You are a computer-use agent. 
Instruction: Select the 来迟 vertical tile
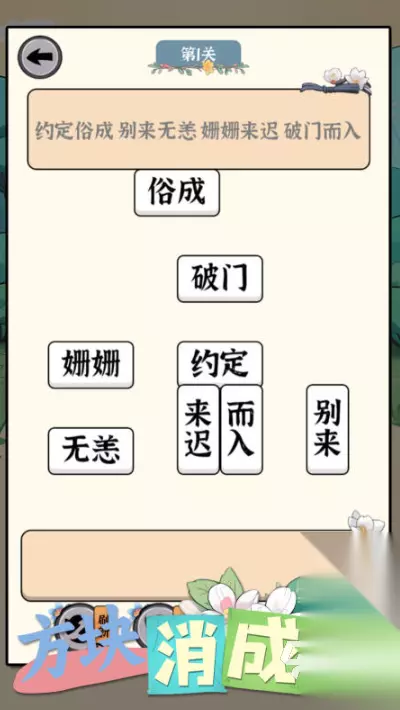pos(198,430)
